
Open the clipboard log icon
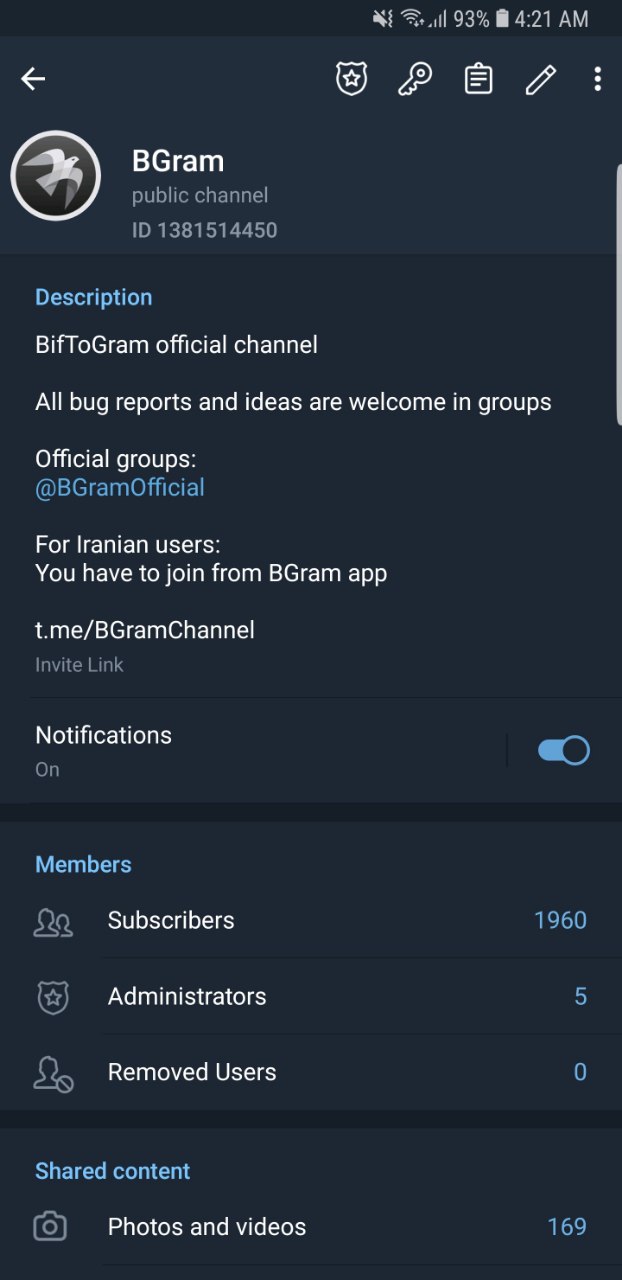click(x=478, y=79)
